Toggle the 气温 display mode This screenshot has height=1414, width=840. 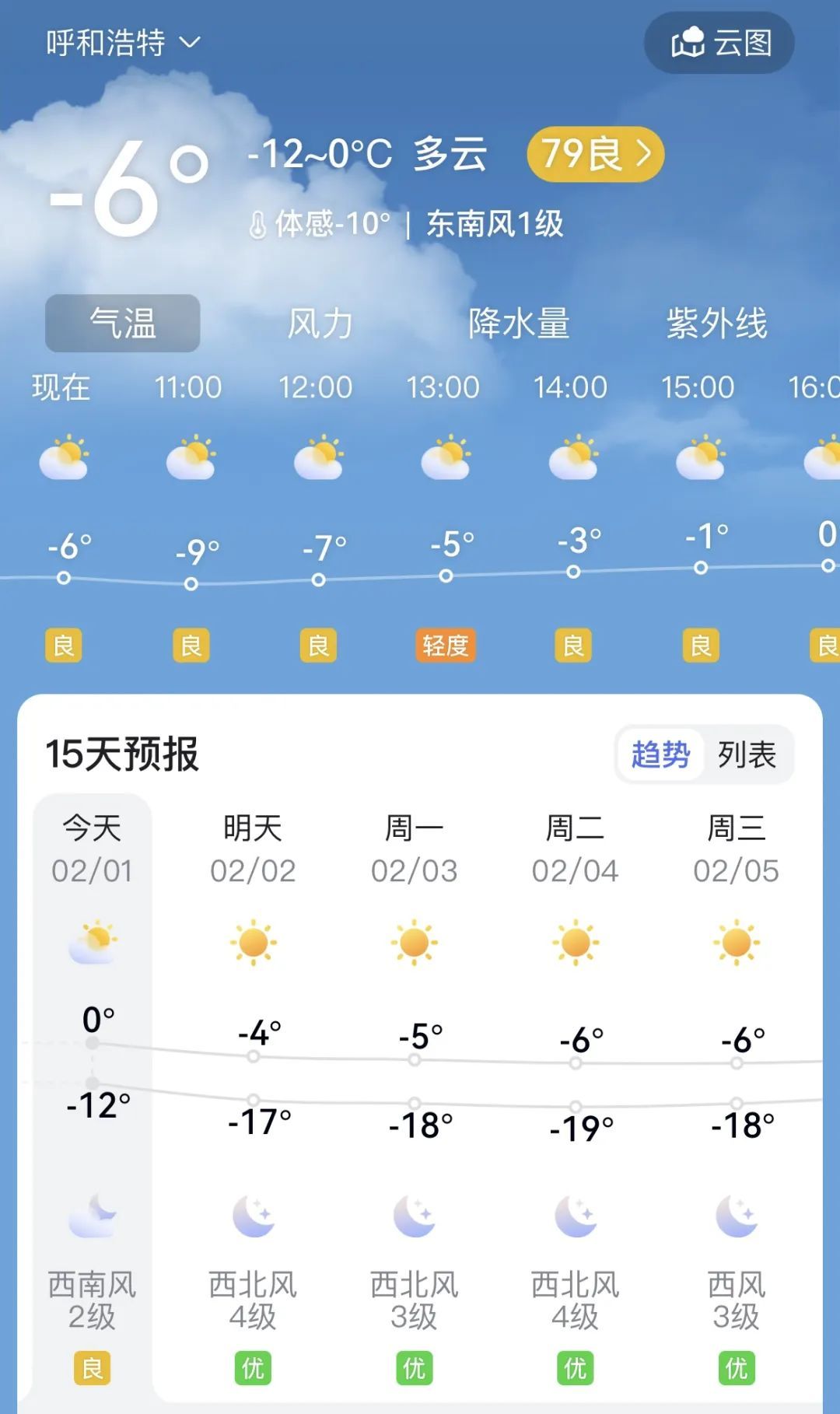[121, 324]
